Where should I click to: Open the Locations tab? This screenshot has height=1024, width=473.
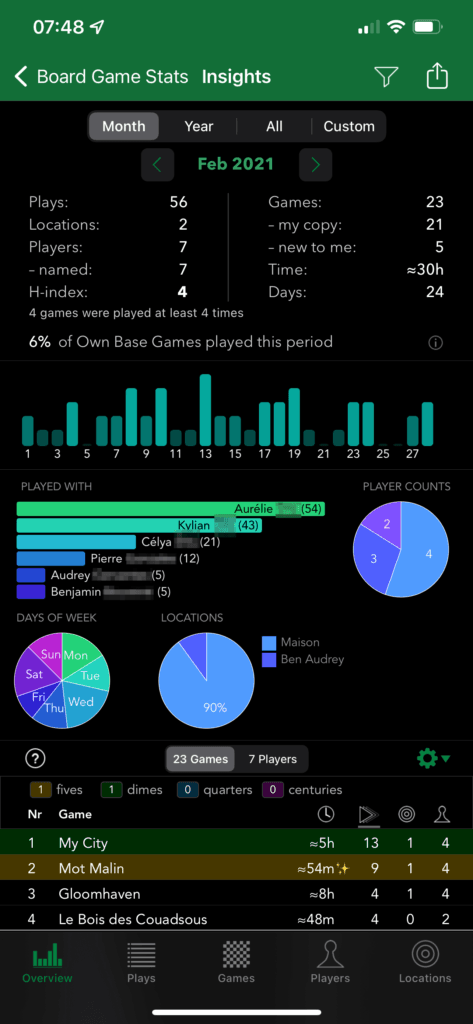click(425, 962)
